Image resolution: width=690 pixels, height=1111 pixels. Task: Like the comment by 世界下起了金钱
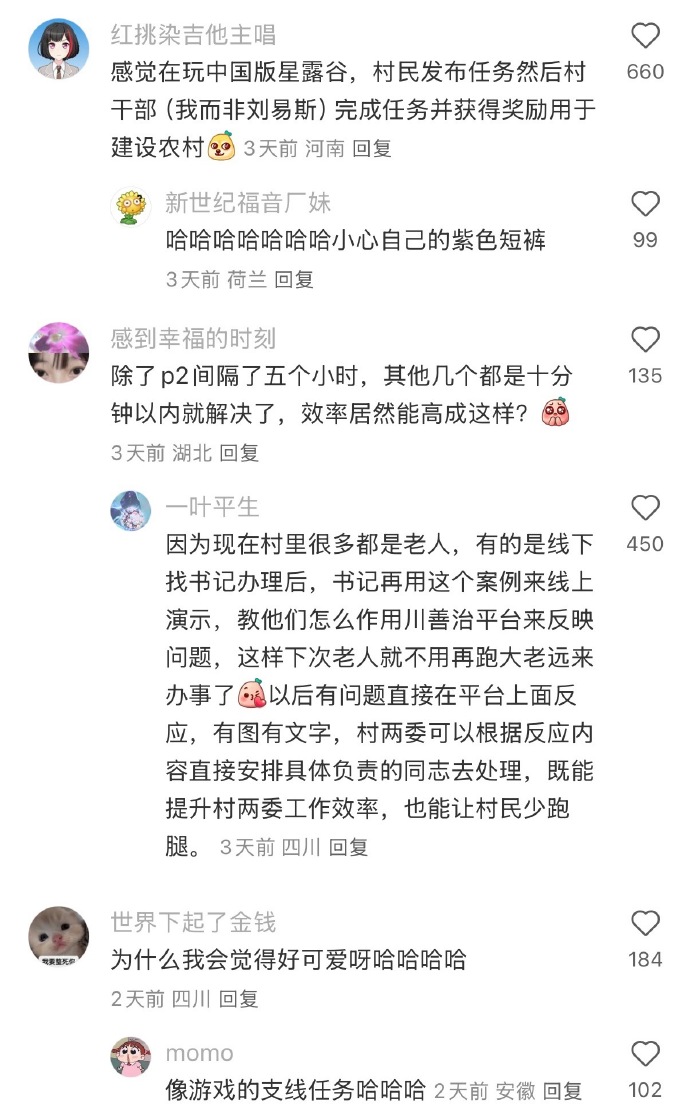(646, 923)
